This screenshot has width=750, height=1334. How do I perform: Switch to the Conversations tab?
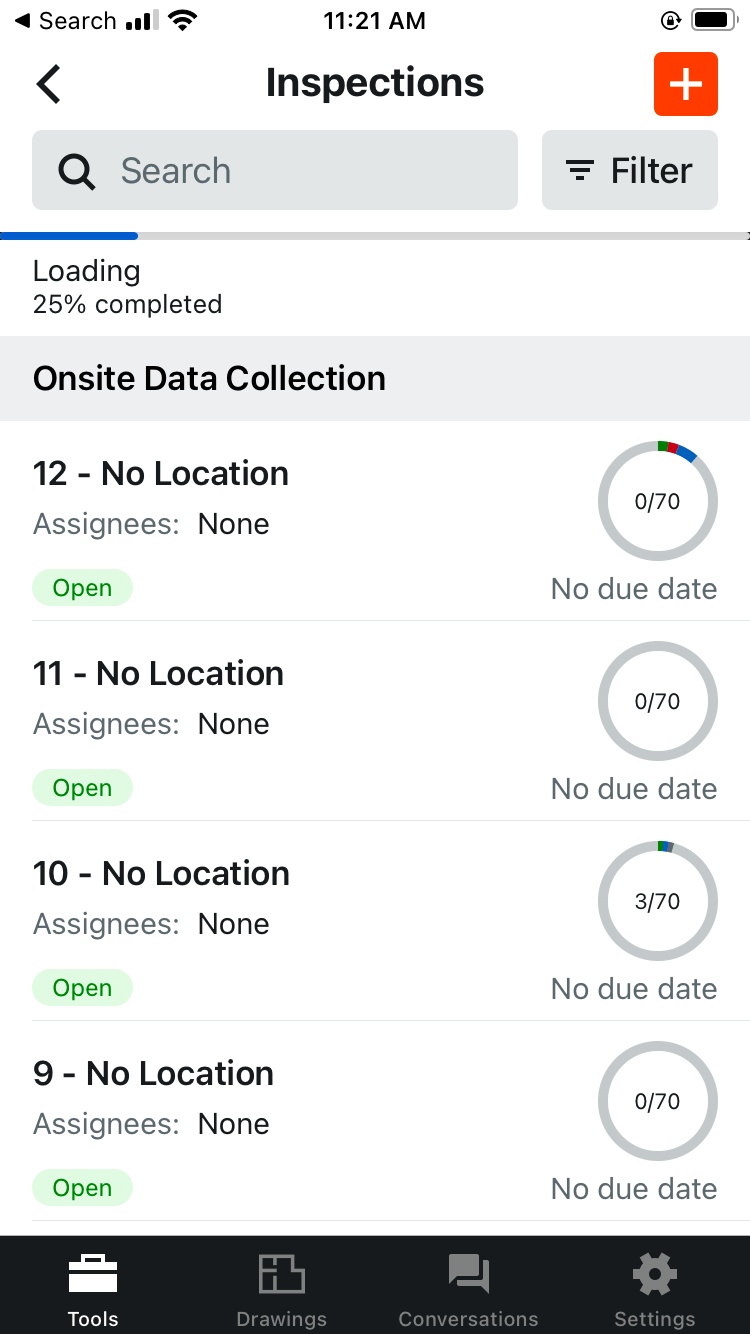click(468, 1288)
